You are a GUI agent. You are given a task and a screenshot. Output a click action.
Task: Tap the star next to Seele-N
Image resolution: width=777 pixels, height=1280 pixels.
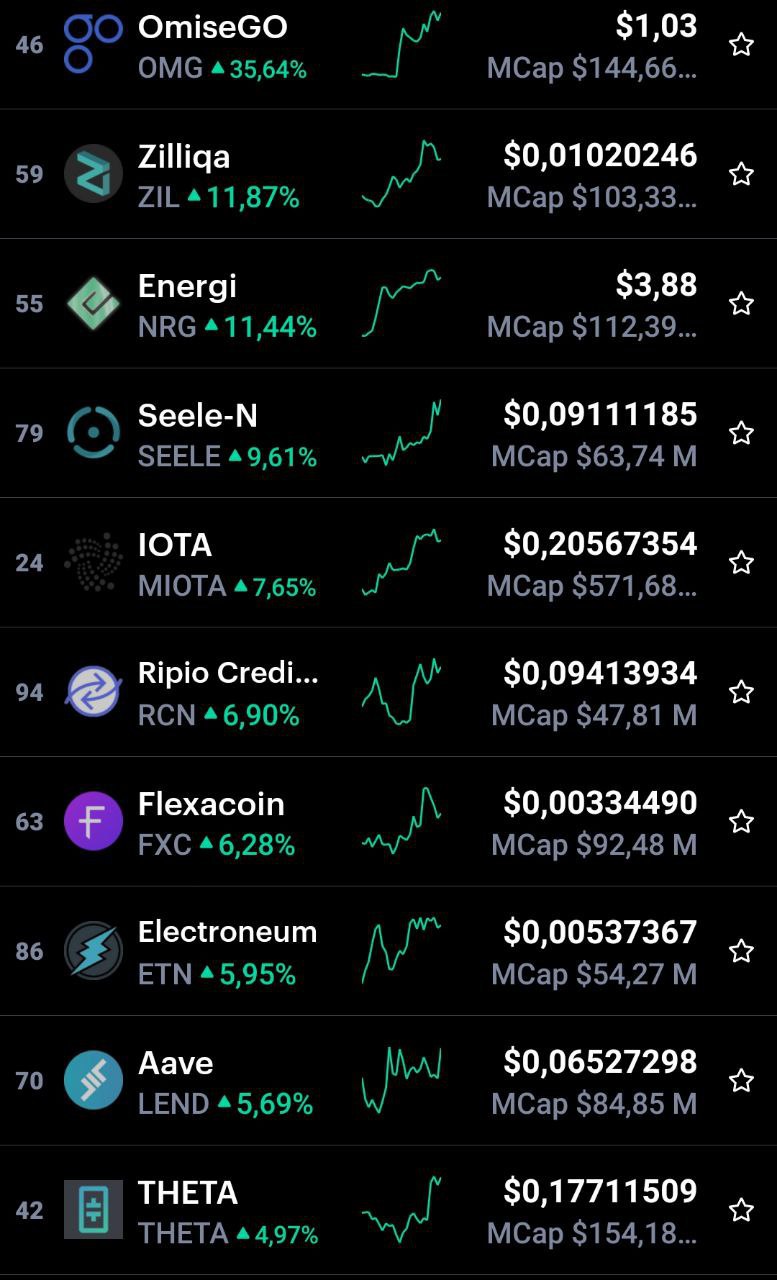point(741,433)
